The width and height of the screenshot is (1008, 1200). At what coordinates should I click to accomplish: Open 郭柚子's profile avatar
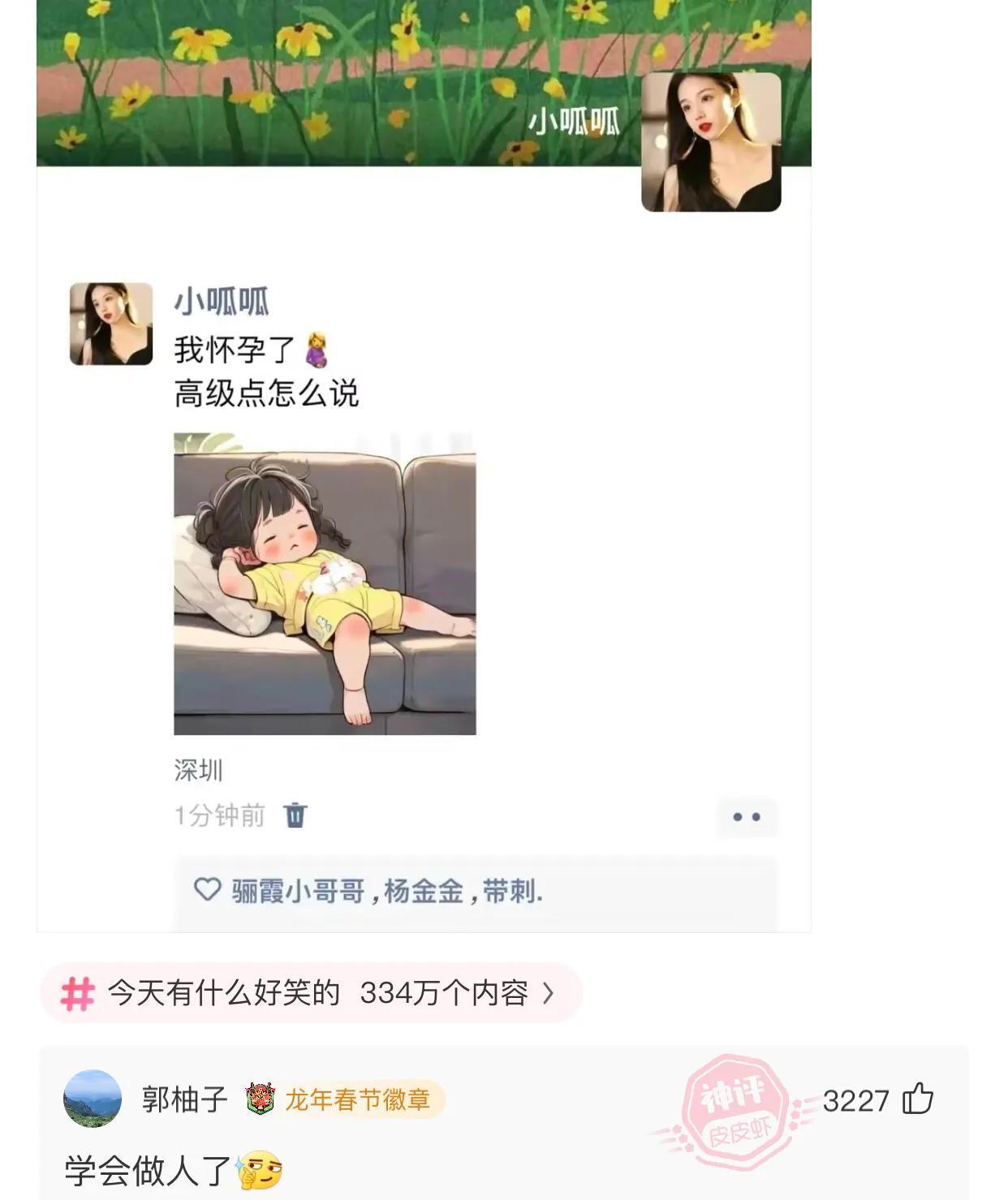click(93, 1099)
